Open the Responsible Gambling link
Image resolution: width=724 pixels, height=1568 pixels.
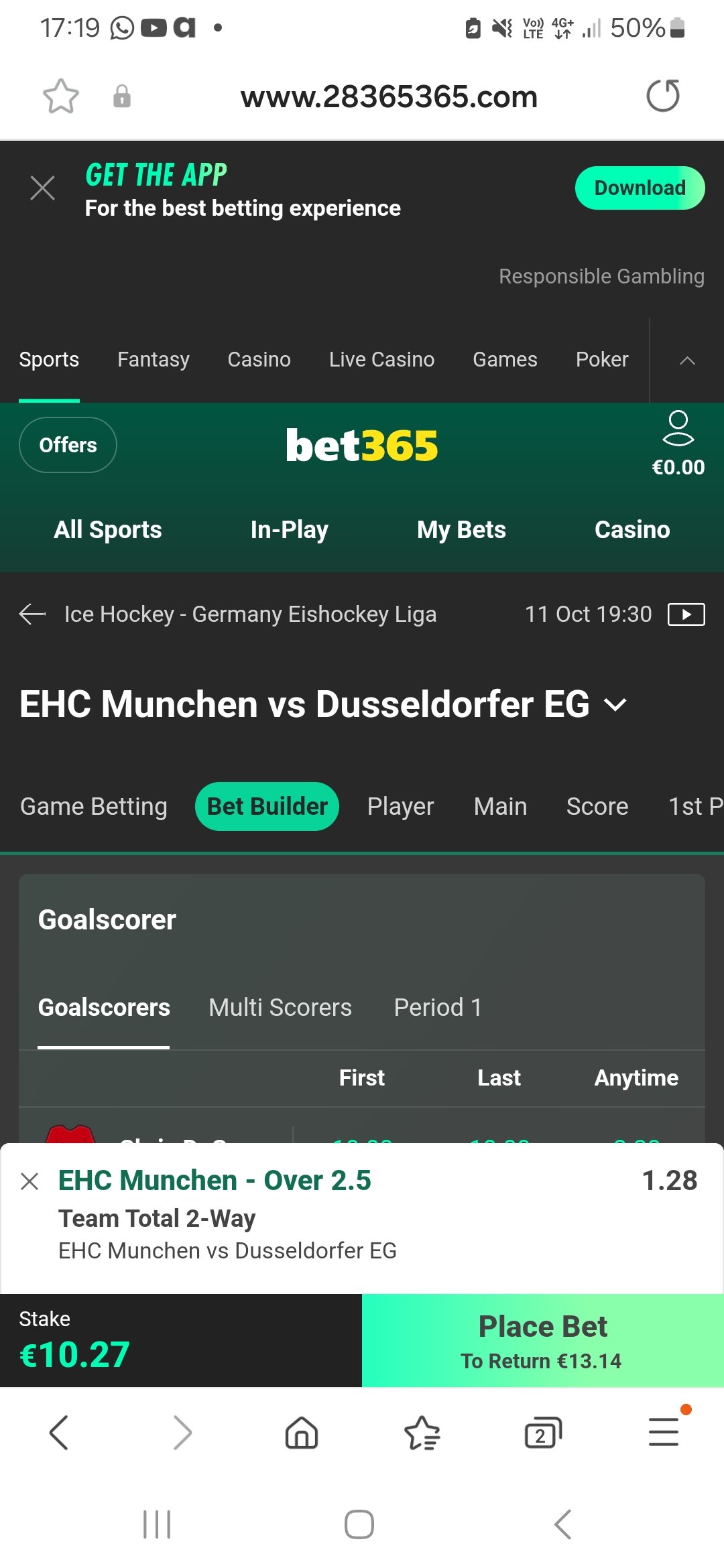tap(601, 276)
